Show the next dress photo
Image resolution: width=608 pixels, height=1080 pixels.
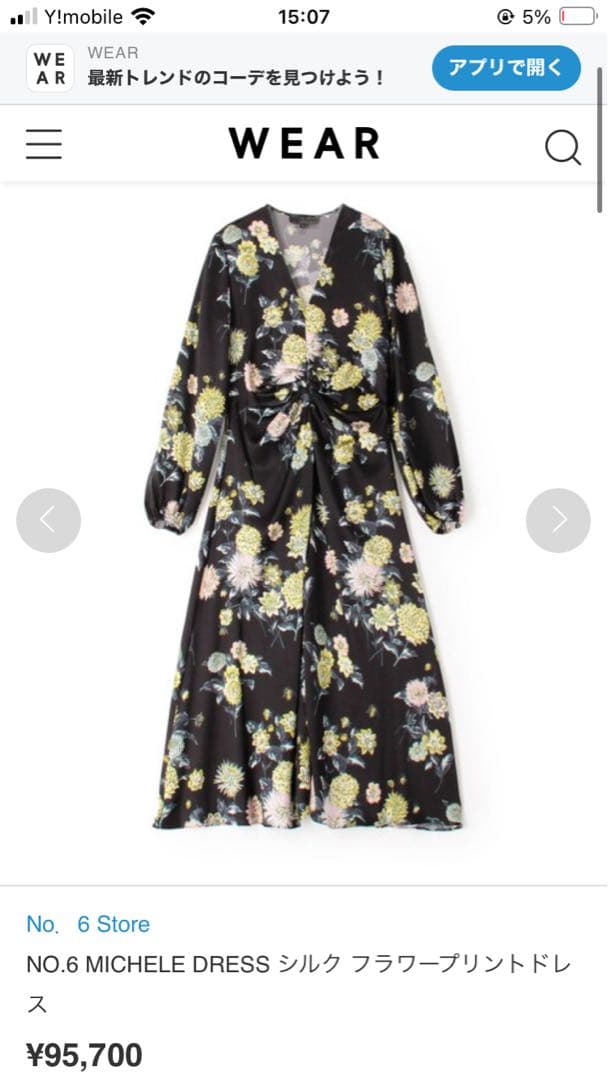pos(558,520)
